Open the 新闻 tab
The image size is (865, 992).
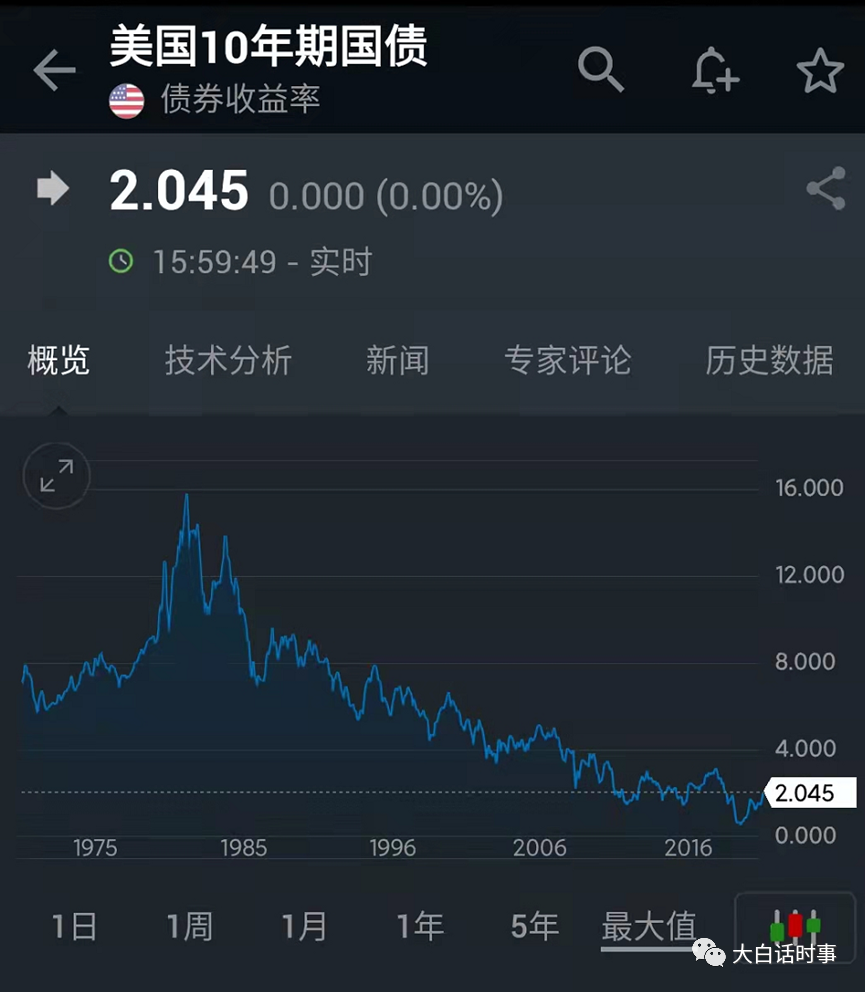pyautogui.click(x=397, y=360)
